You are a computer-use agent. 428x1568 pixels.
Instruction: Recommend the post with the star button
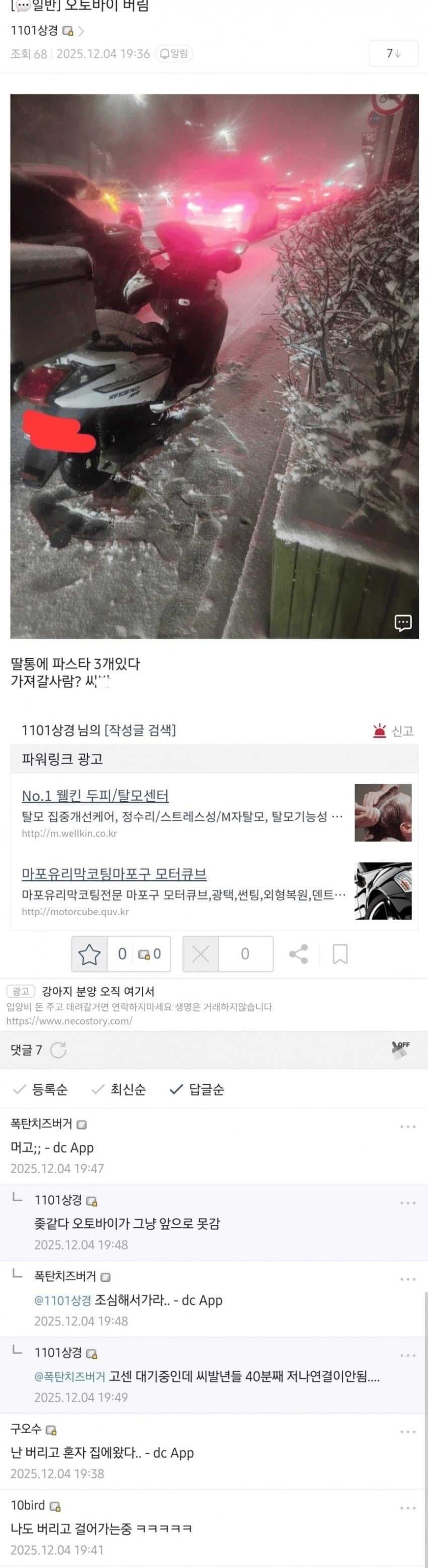pos(89,954)
